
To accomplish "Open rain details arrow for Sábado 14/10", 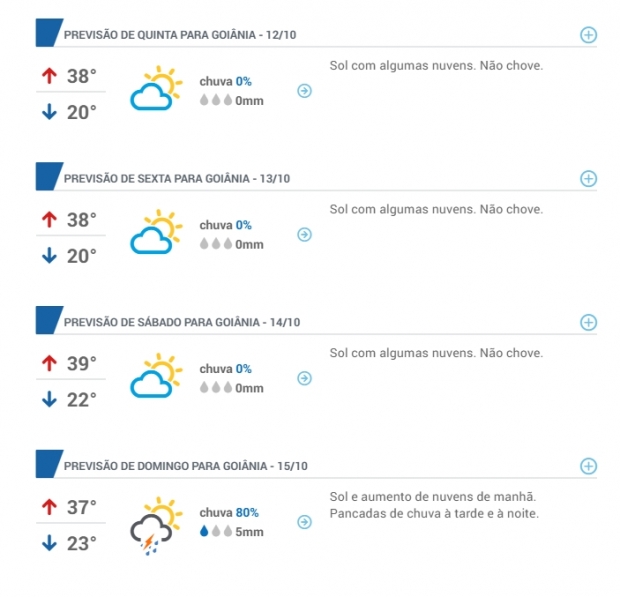I will click(305, 378).
